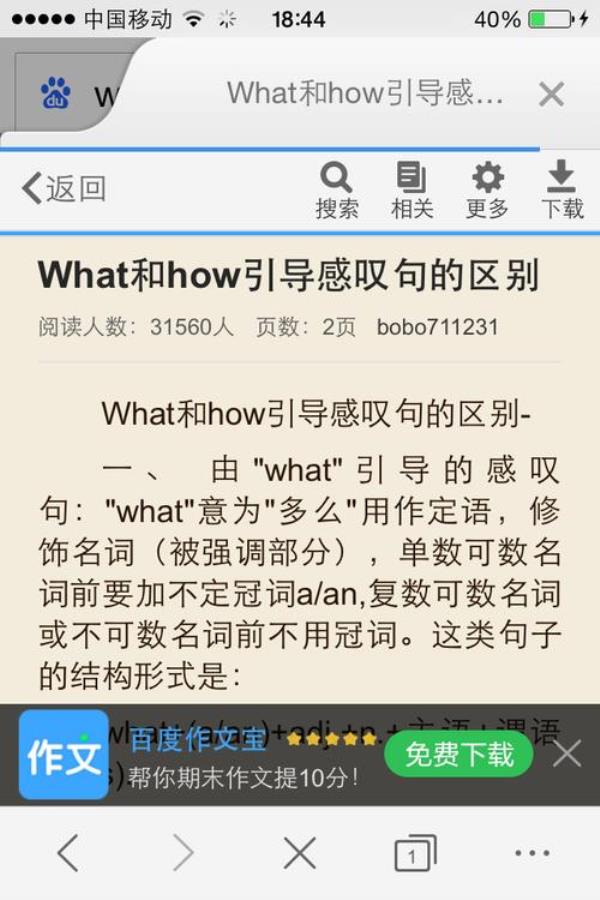Dismiss the 百度作文宝 ad banner
The image size is (600, 900).
(x=567, y=754)
